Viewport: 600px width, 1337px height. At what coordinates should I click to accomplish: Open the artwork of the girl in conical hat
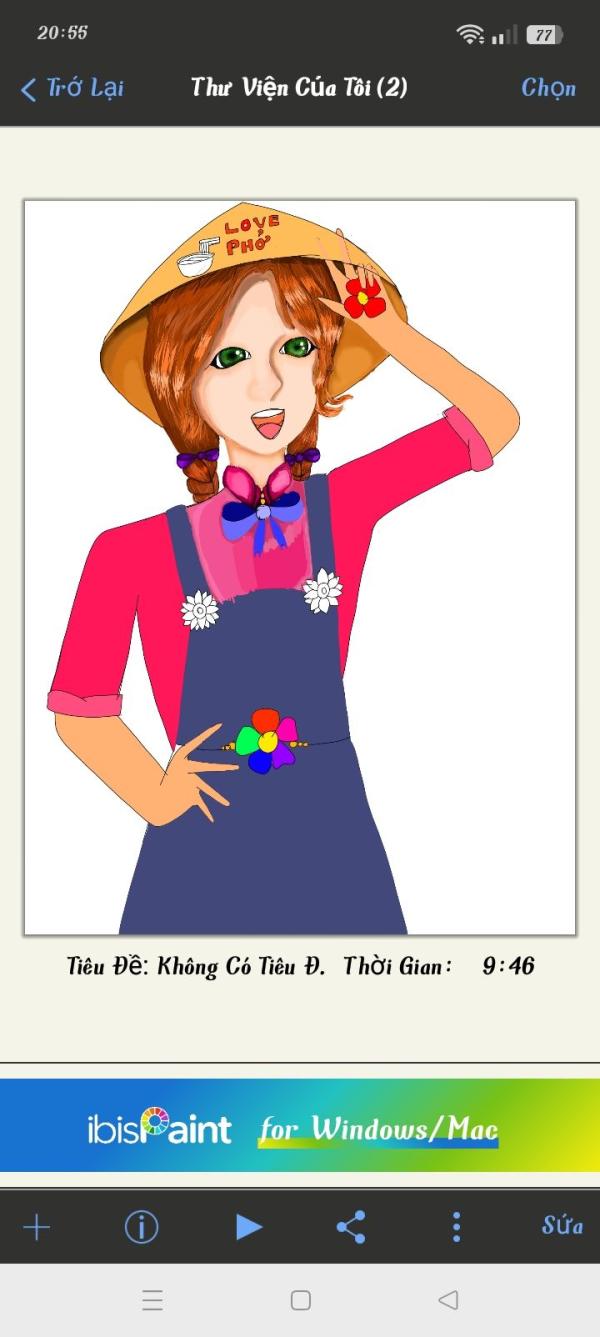(x=300, y=567)
